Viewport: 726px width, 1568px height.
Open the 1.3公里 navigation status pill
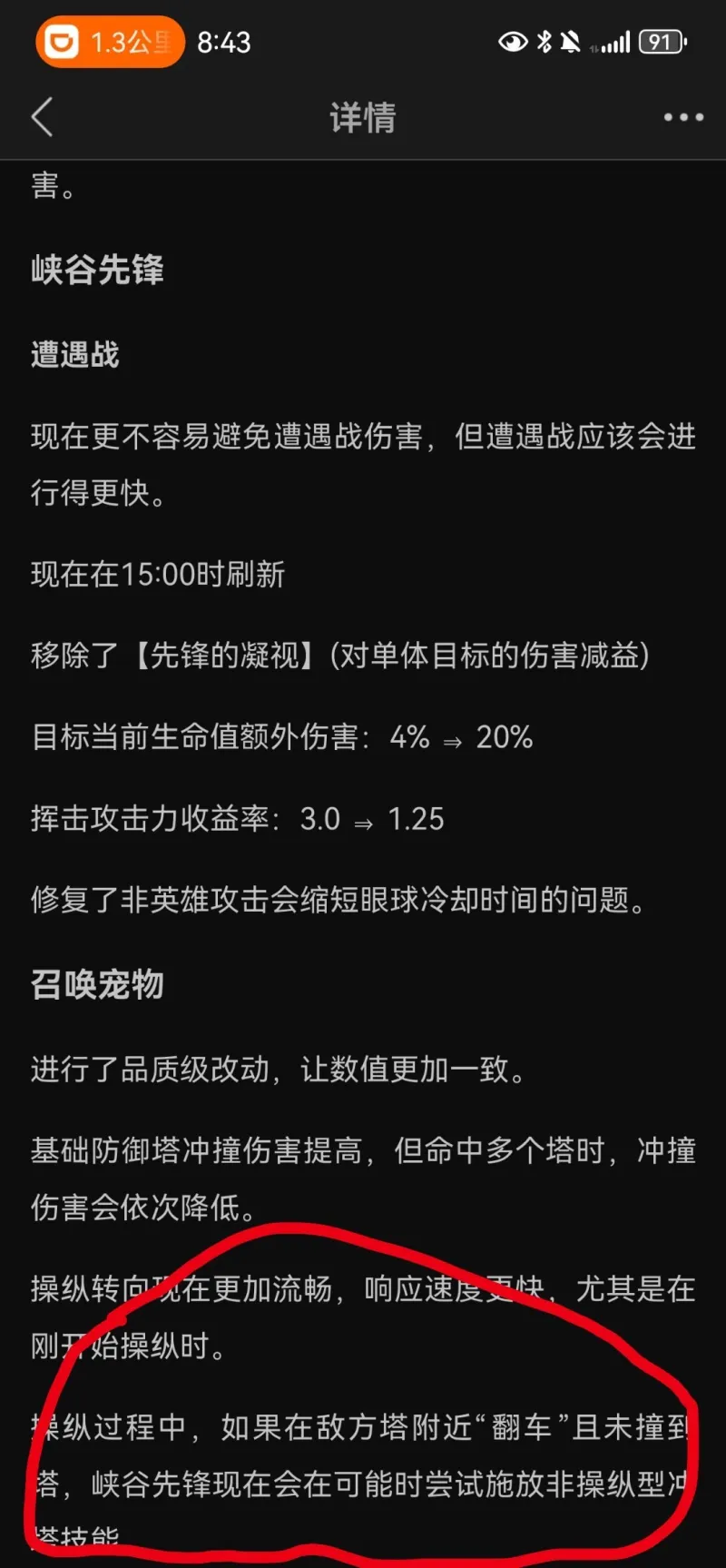click(110, 42)
